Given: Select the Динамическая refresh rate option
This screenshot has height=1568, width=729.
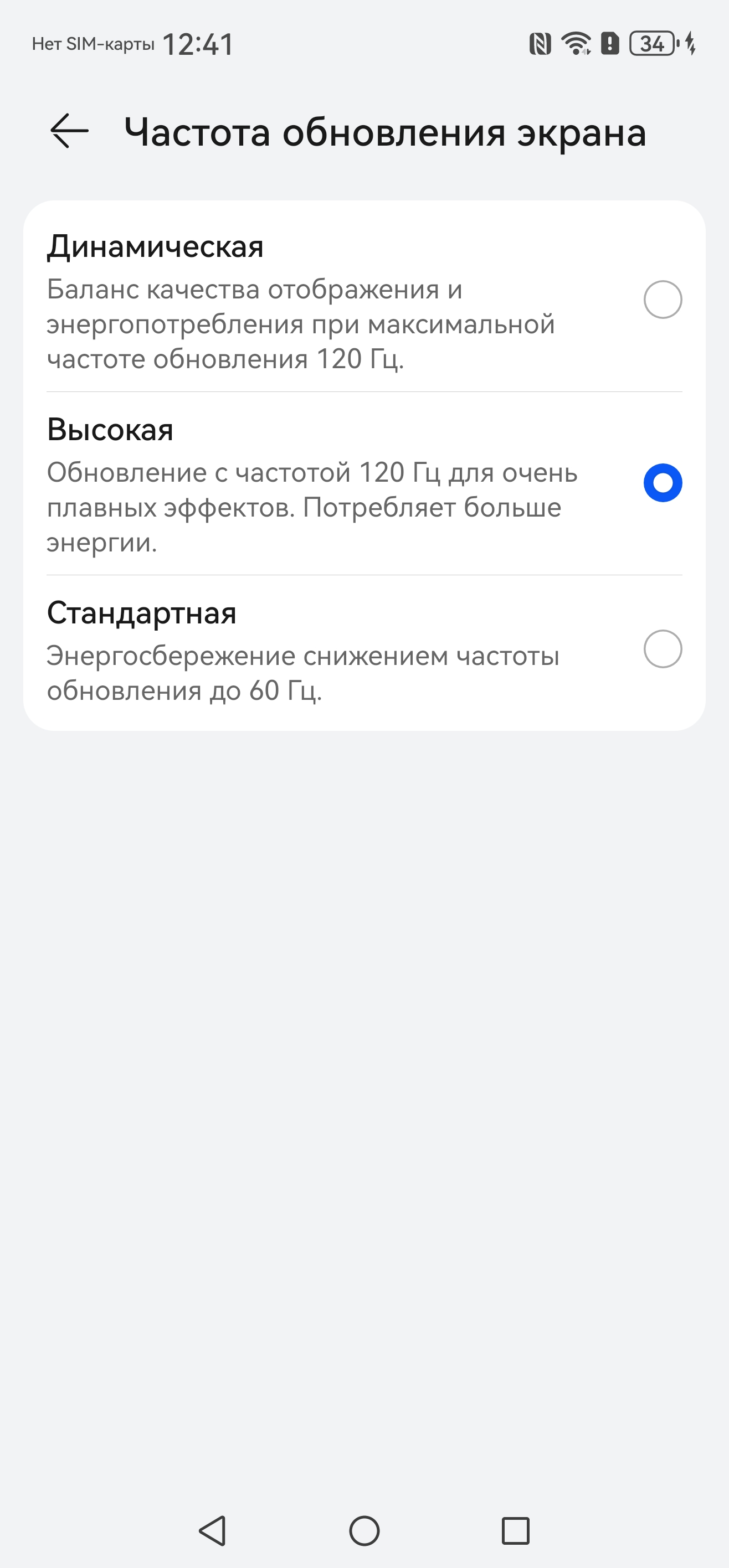Looking at the screenshot, I should 662,300.
